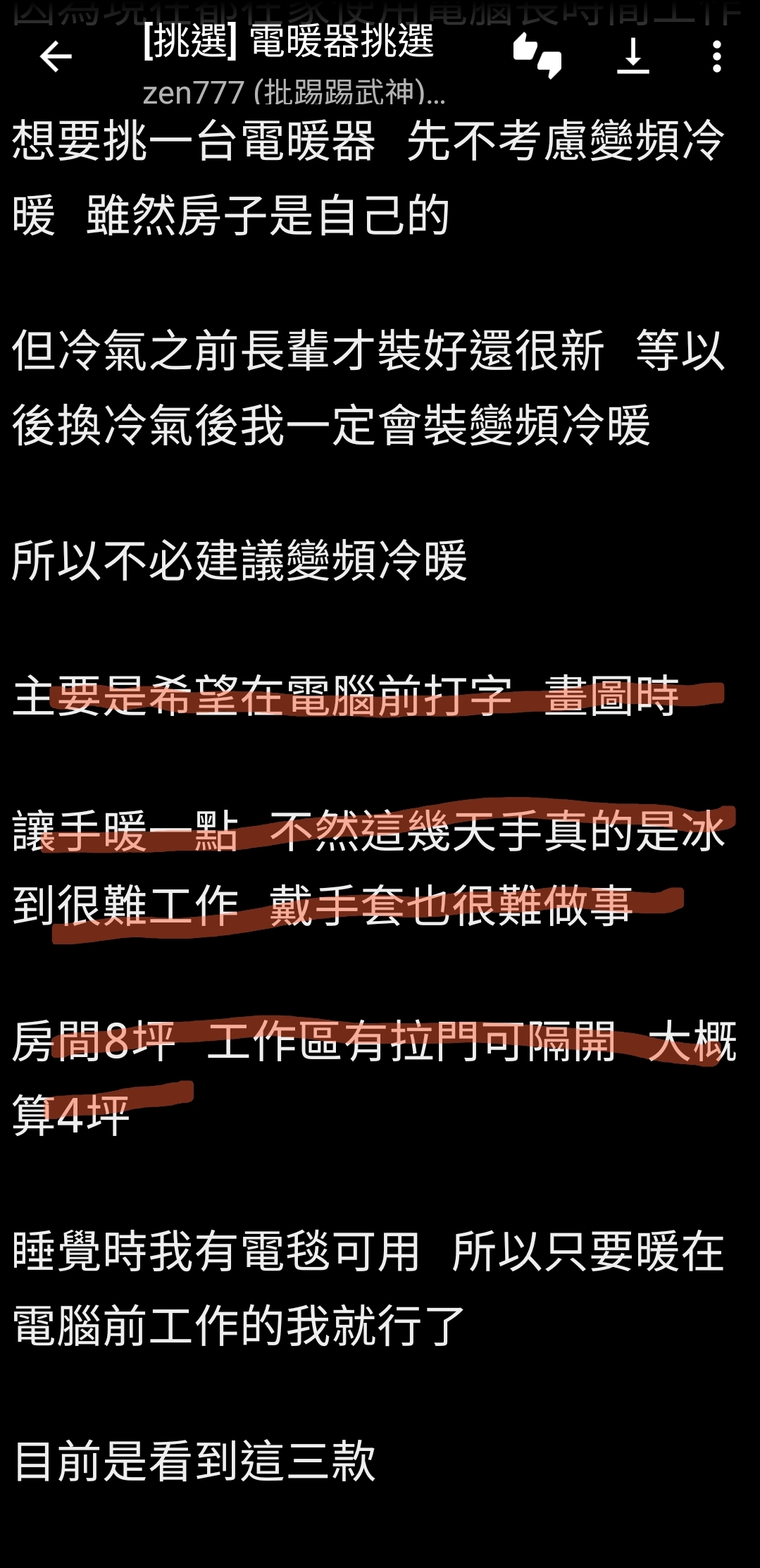760x1568 pixels.
Task: Go back using the arrow icon
Action: 56,57
